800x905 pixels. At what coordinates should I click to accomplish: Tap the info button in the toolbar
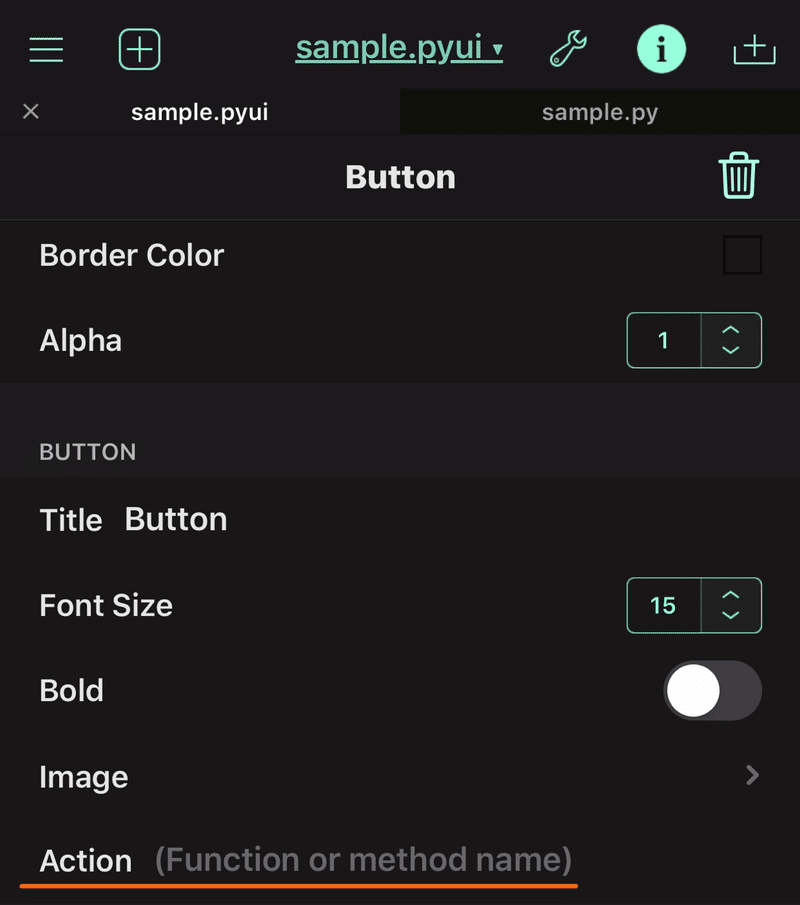pos(661,48)
